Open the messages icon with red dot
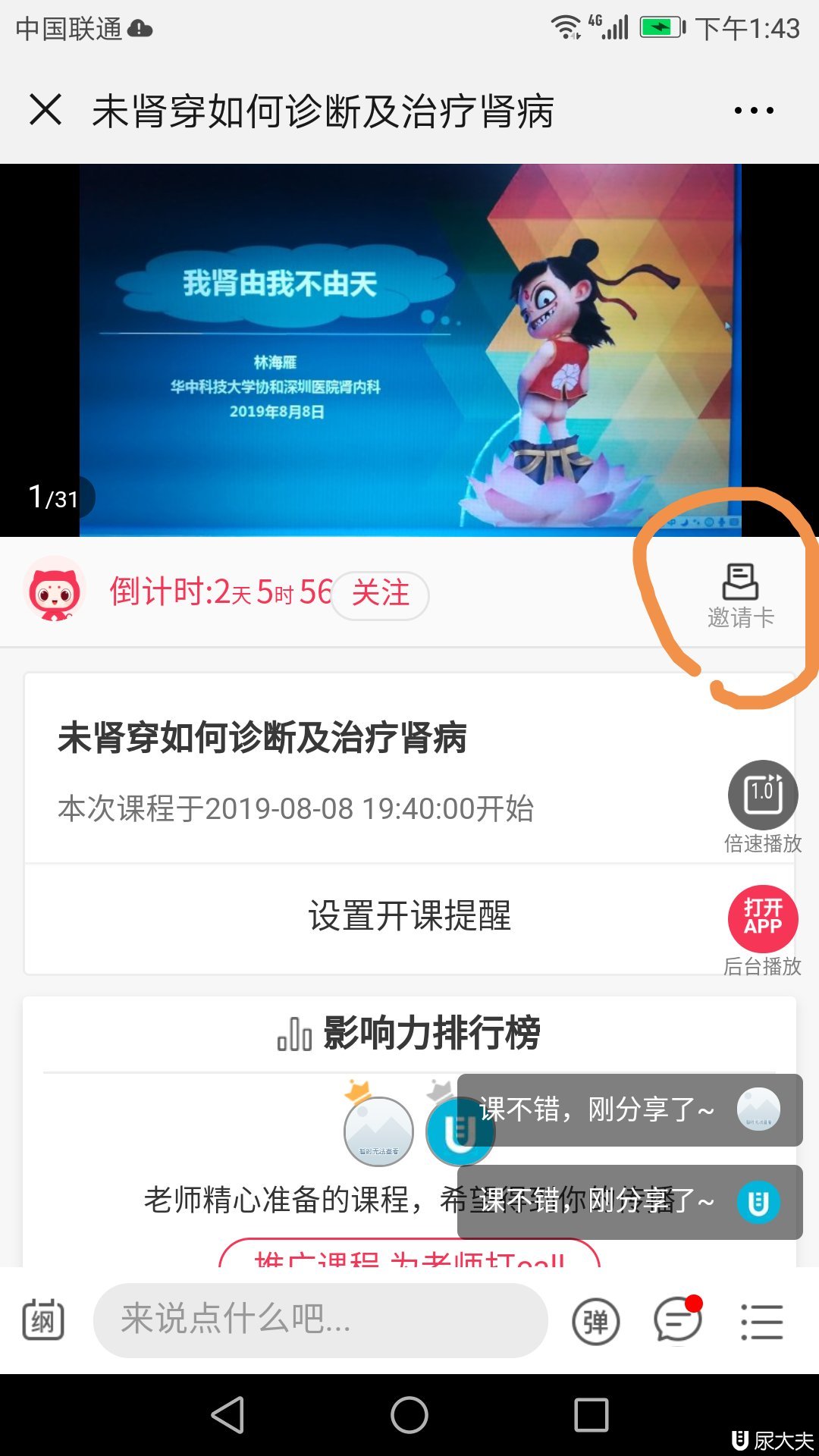The image size is (819, 1456). pos(677,1320)
